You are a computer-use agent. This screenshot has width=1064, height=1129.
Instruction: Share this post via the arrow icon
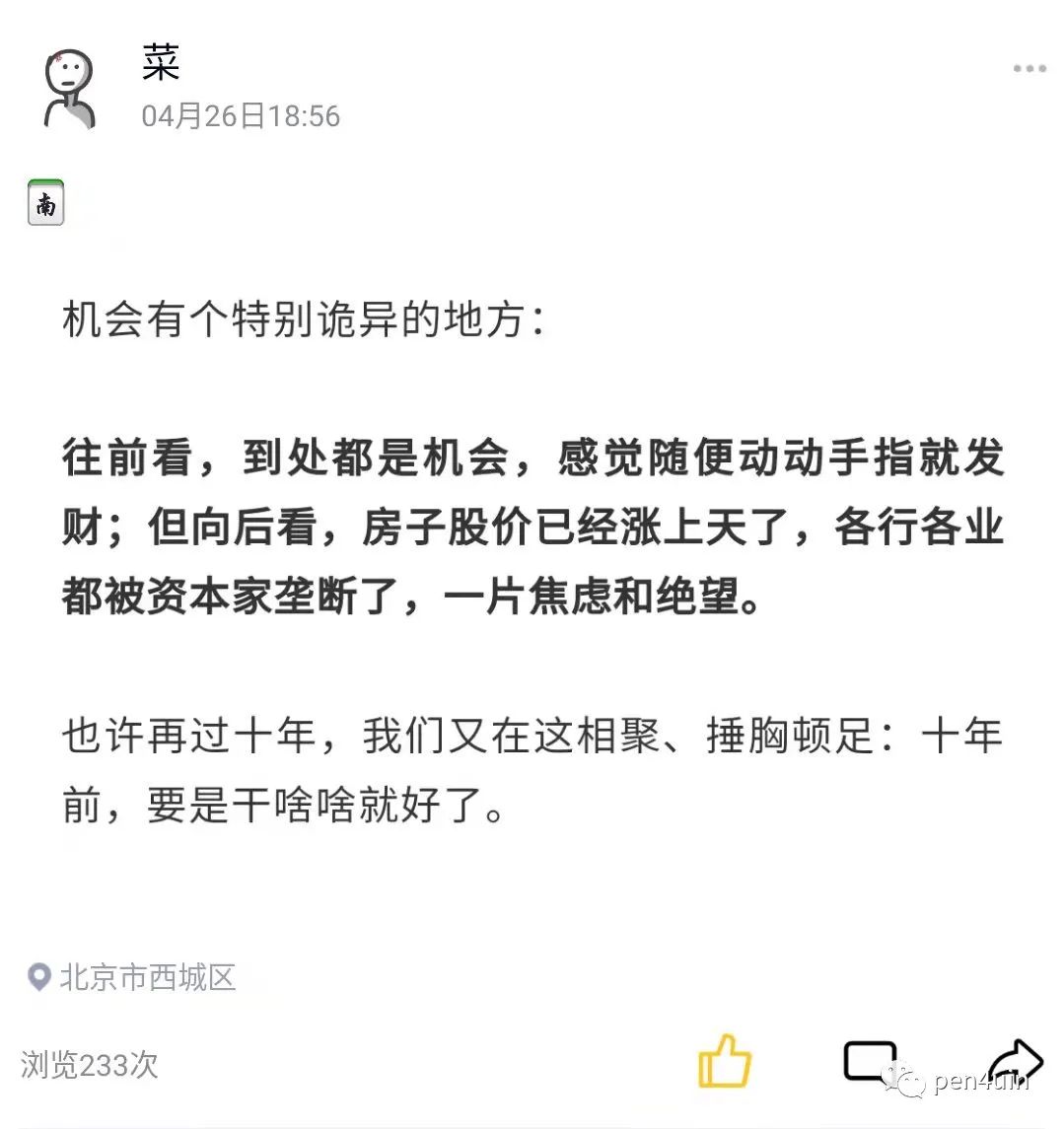tap(1016, 1061)
